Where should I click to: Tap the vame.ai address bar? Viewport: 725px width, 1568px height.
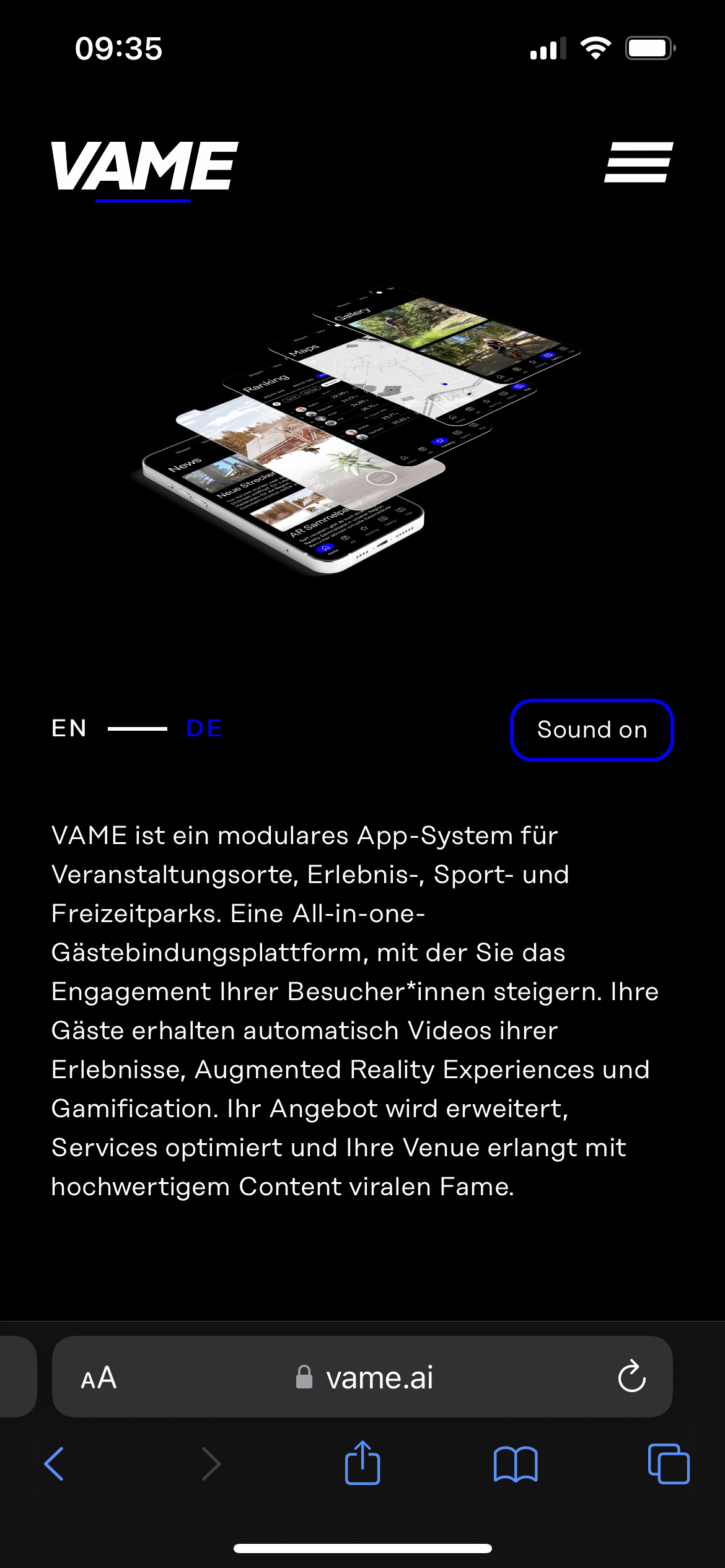(x=379, y=1378)
